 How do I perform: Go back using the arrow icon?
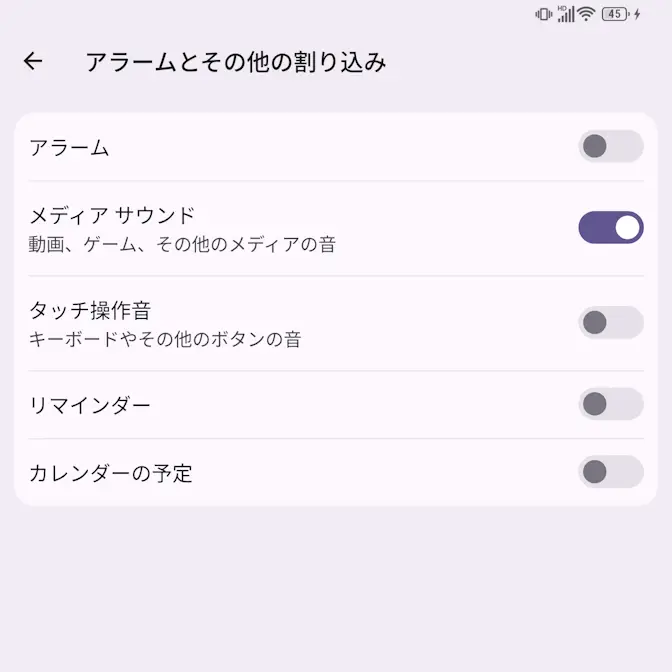point(33,62)
